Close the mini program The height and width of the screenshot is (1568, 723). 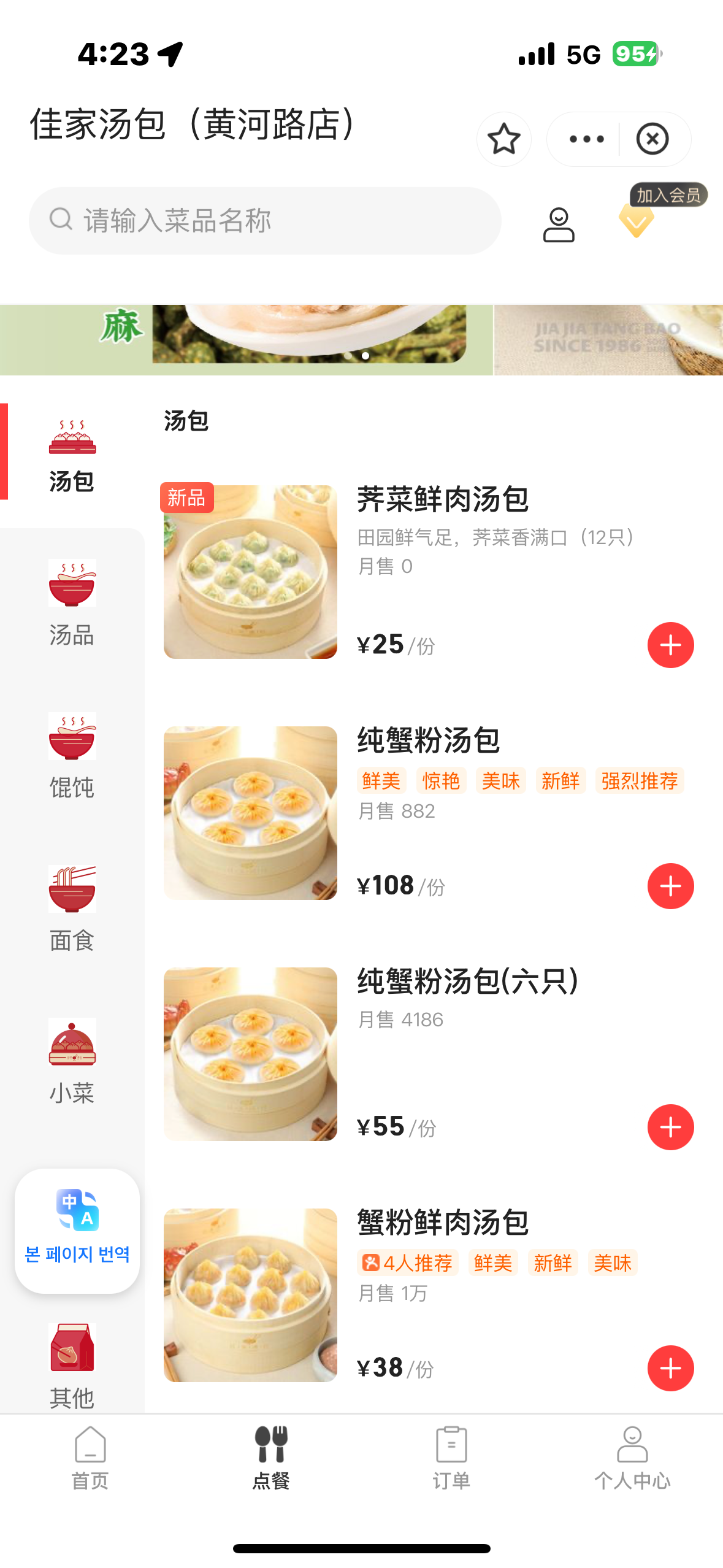click(x=652, y=139)
